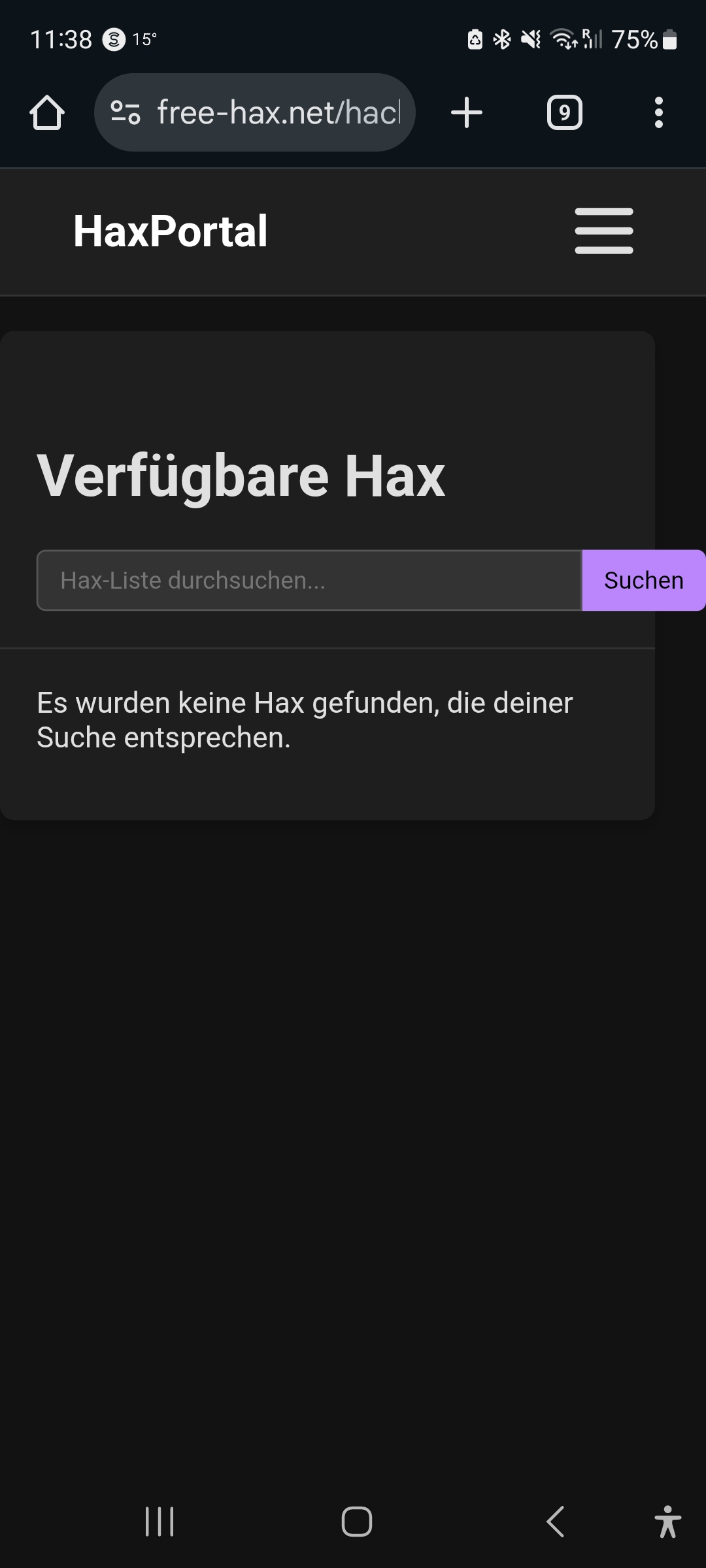View site info in address bar
This screenshot has height=1568, width=706.
click(x=126, y=112)
